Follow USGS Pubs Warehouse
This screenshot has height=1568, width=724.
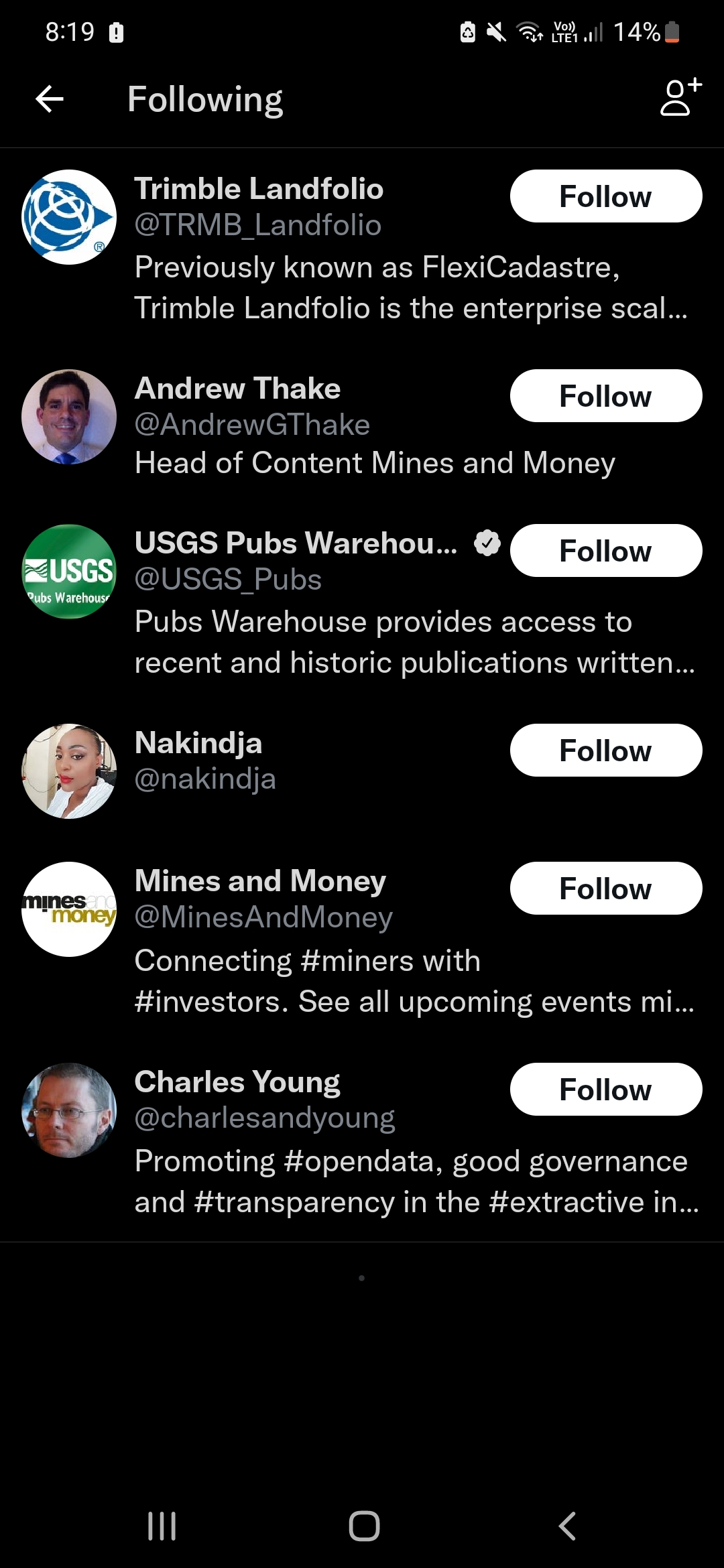click(605, 551)
